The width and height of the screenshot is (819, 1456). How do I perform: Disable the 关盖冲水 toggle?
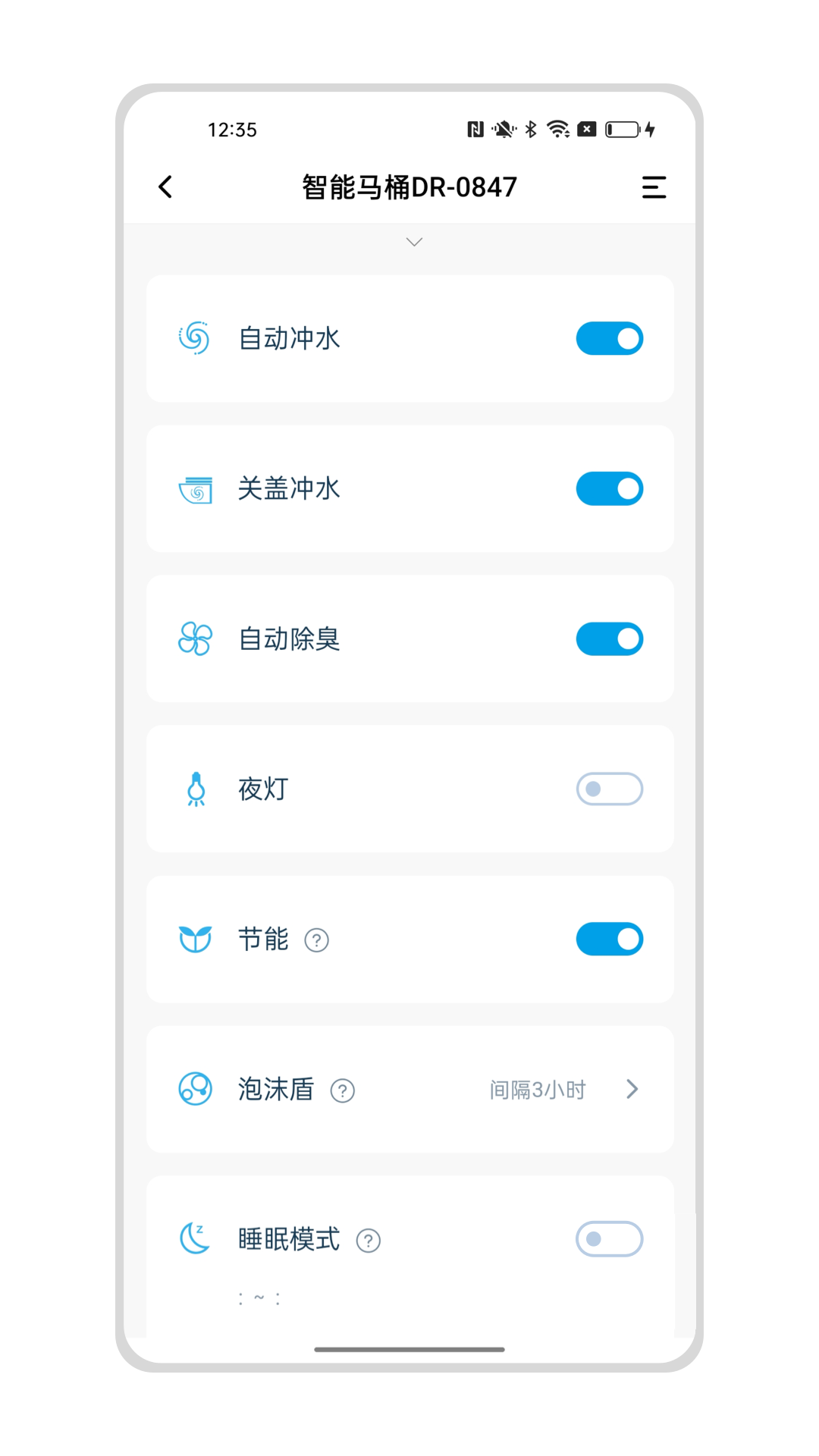tap(609, 488)
